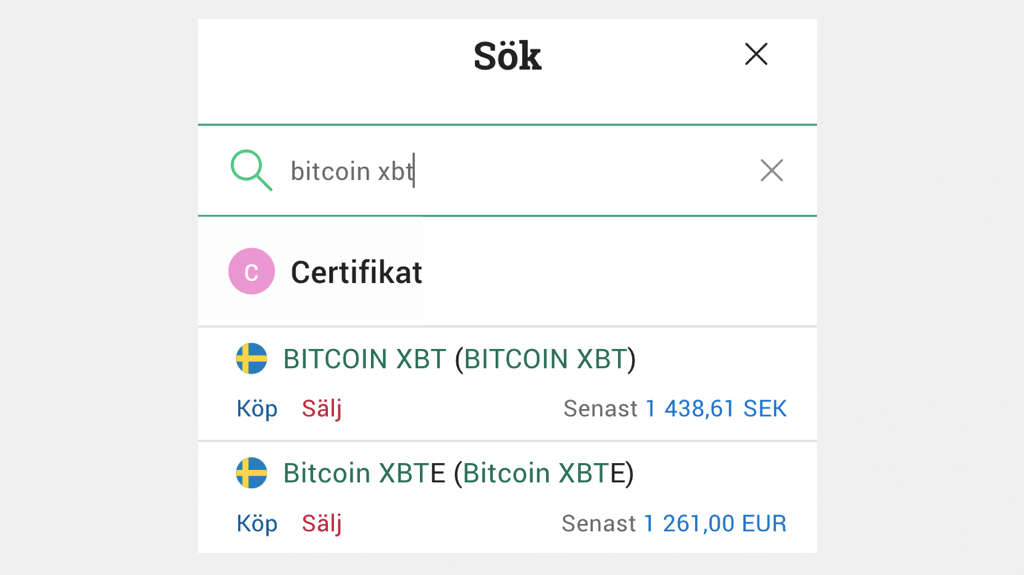The width and height of the screenshot is (1024, 575).
Task: Close the Sök search dialog
Action: (x=756, y=54)
